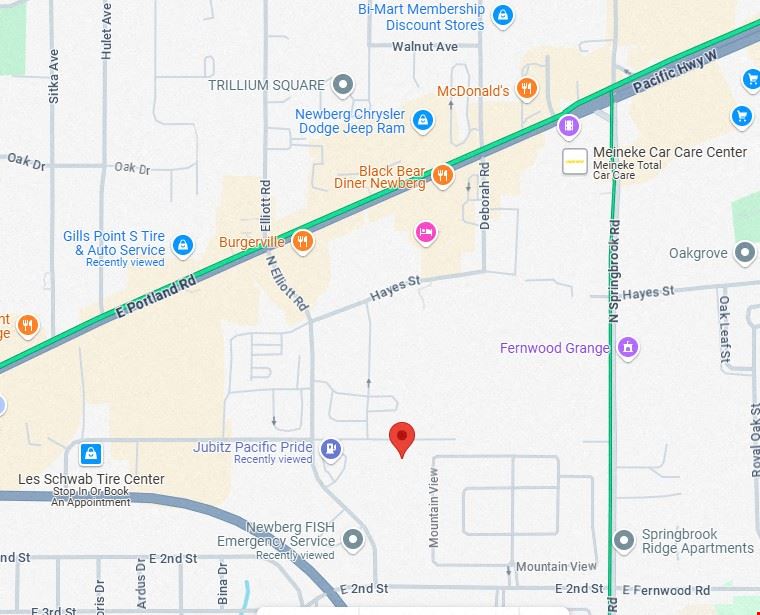Select Bi-Mart Membership Discount Stores pin

[x=504, y=17]
